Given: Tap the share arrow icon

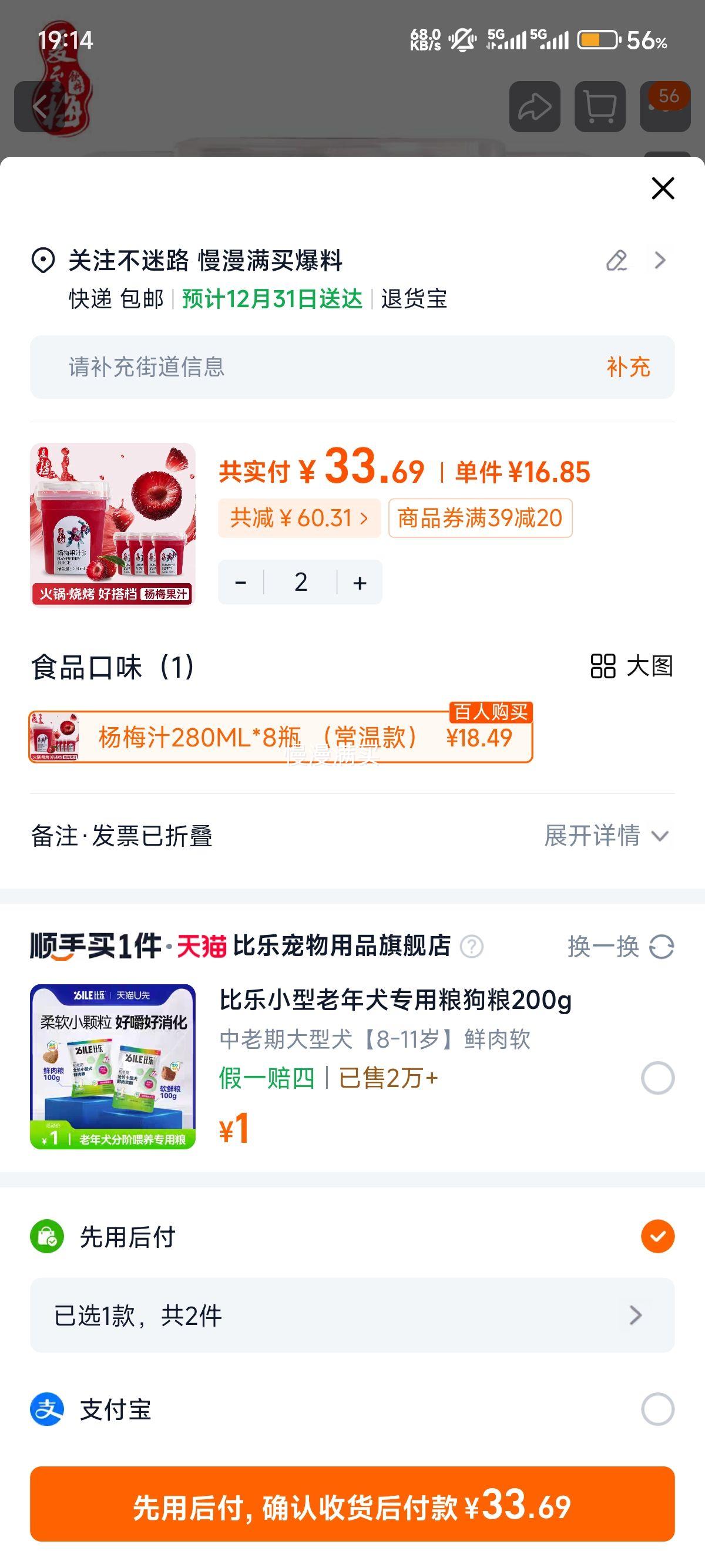Looking at the screenshot, I should point(536,106).
